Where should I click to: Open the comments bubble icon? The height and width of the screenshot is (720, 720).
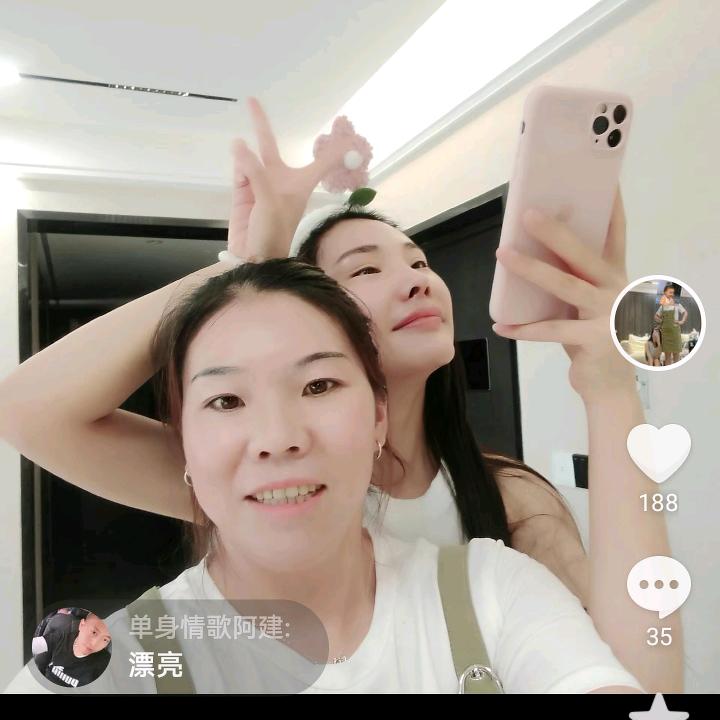click(658, 586)
